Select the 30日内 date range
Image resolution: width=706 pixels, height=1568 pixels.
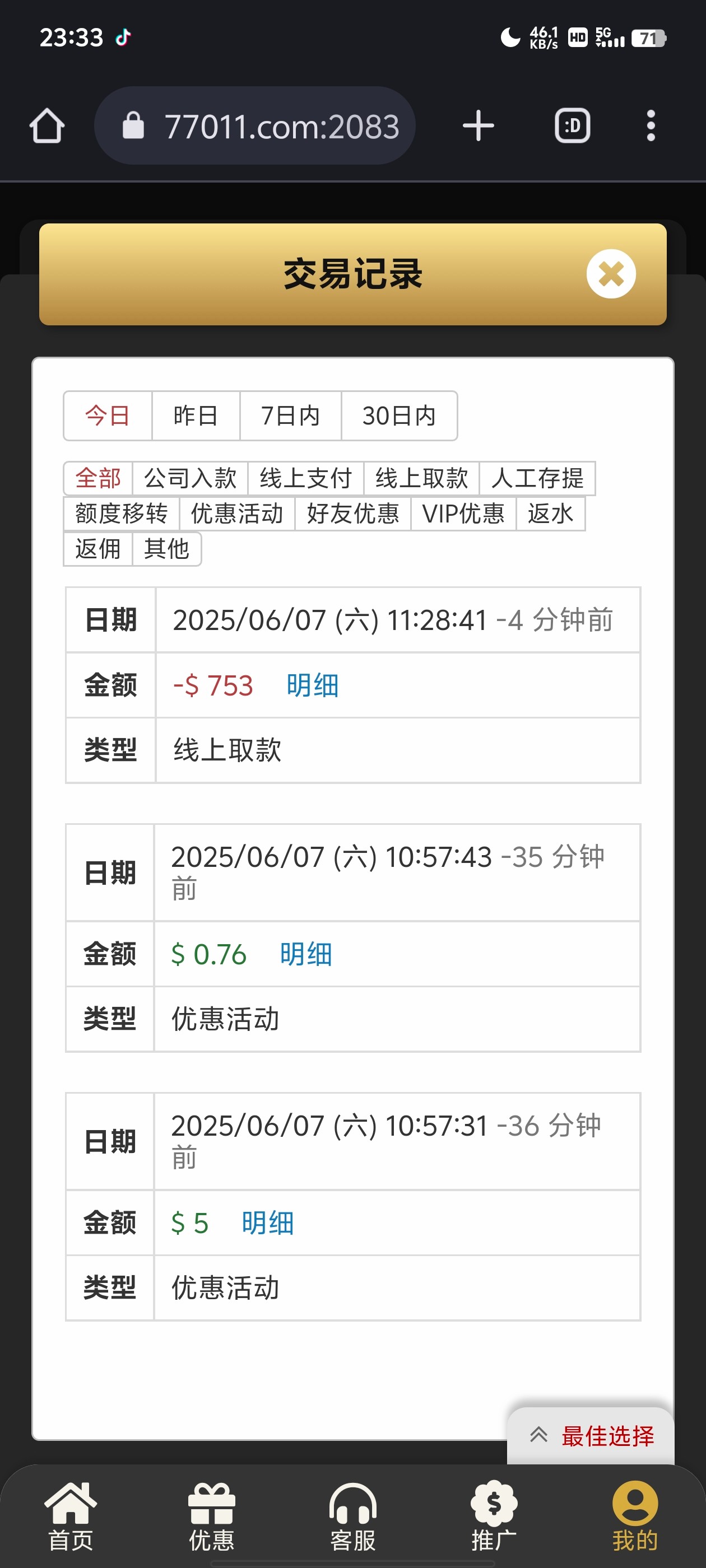point(398,416)
